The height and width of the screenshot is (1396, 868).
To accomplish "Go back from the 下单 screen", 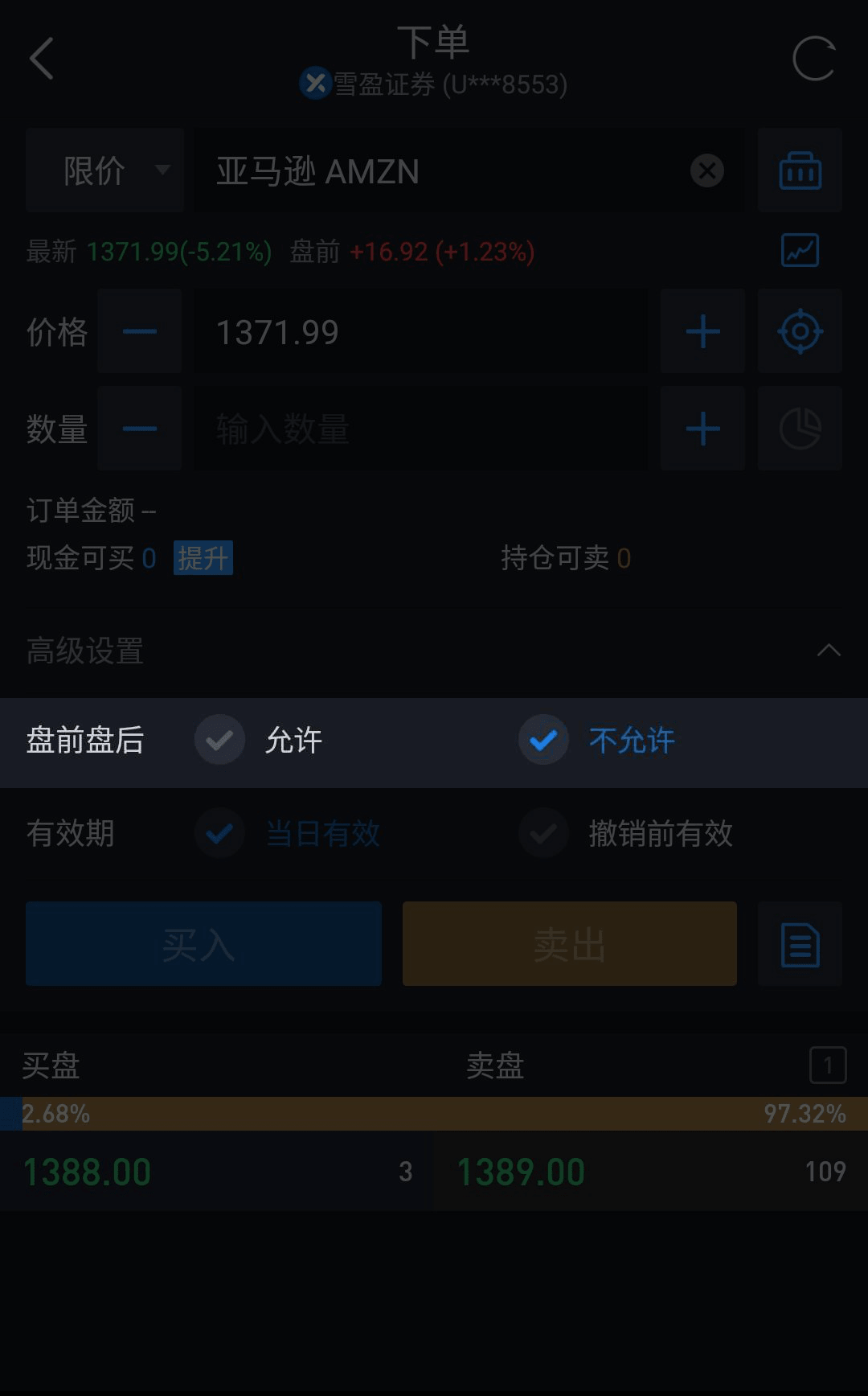I will (42, 59).
